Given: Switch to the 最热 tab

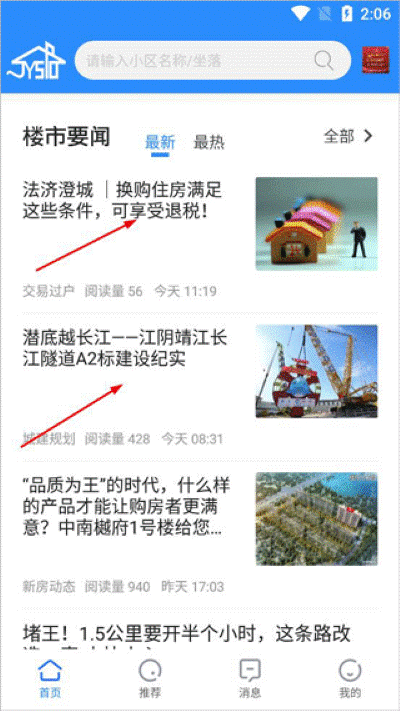Looking at the screenshot, I should tap(209, 142).
